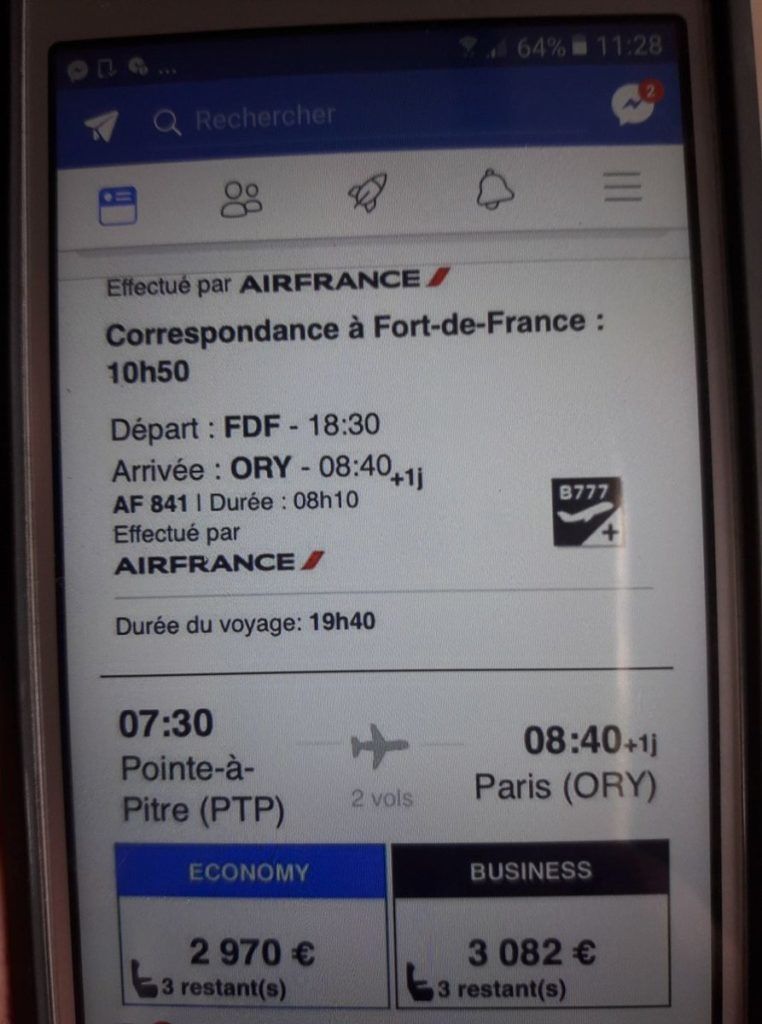This screenshot has width=762, height=1024.
Task: Switch to the friends requests tab
Action: pyautogui.click(x=240, y=198)
